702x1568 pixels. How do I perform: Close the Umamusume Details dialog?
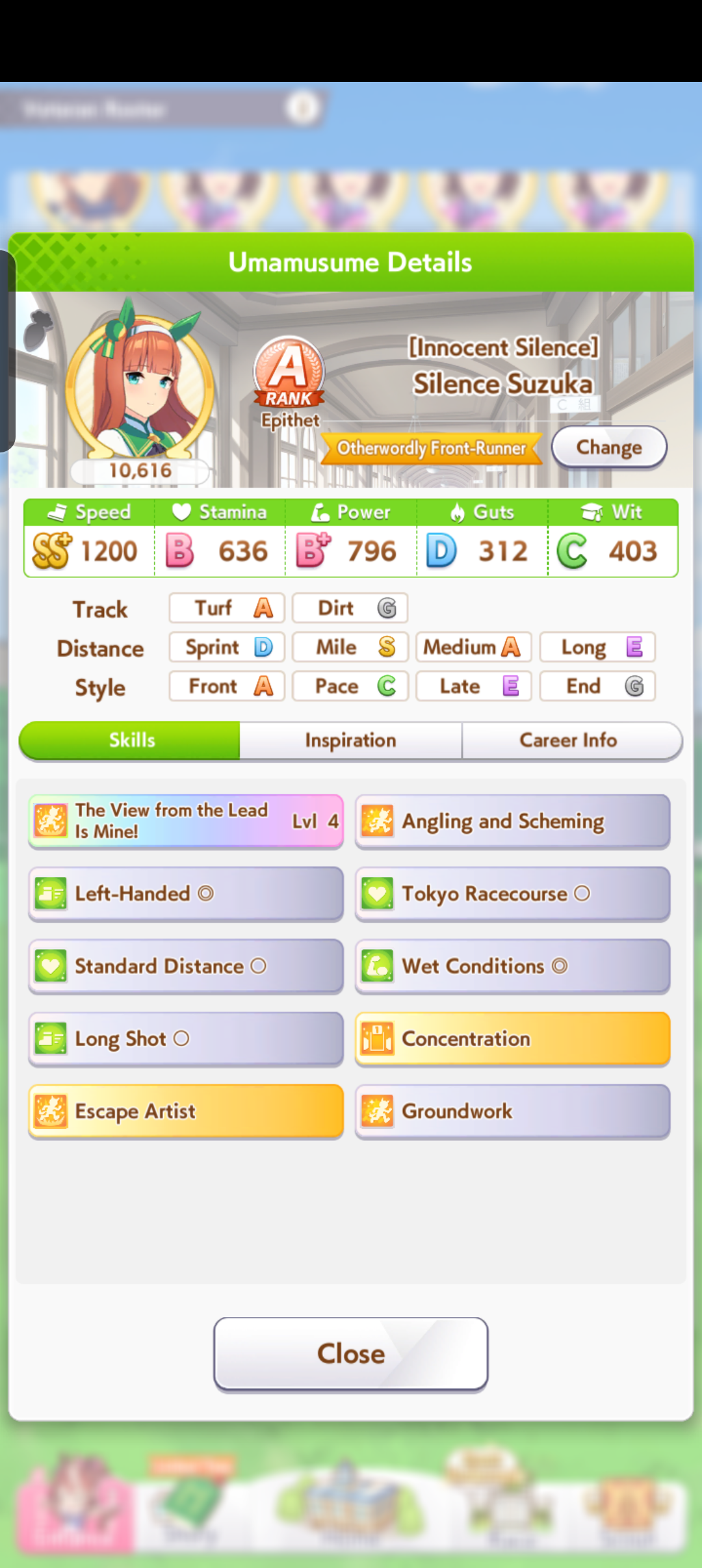(x=351, y=1354)
